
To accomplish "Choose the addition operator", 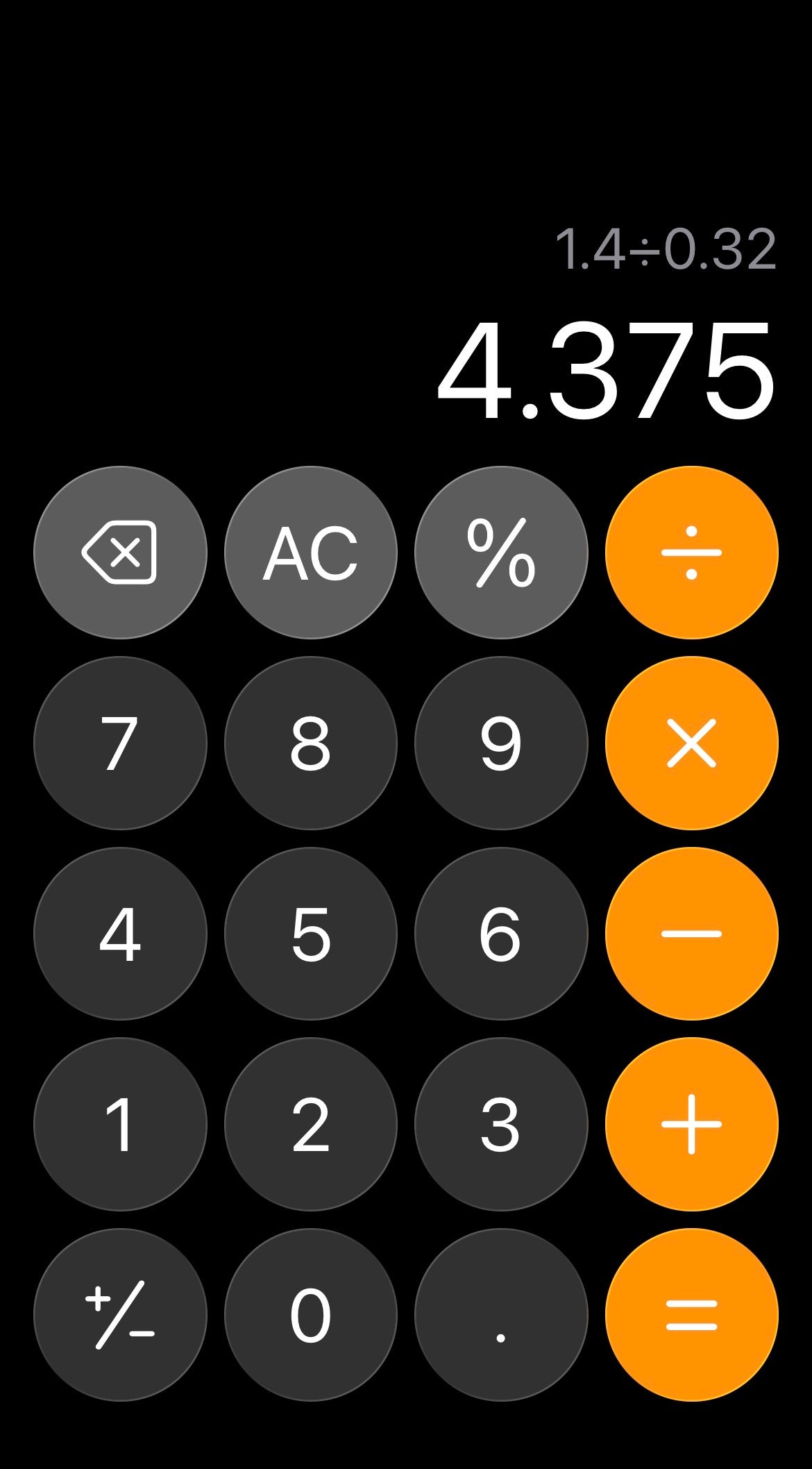I will (x=691, y=1124).
